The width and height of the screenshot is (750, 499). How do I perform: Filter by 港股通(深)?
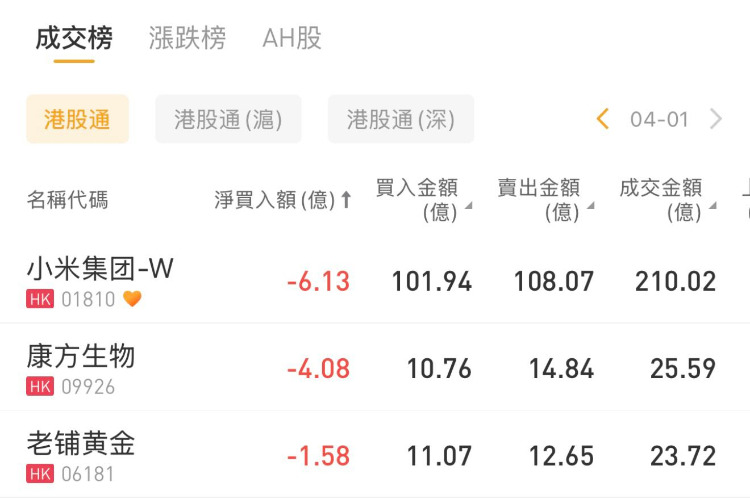401,120
